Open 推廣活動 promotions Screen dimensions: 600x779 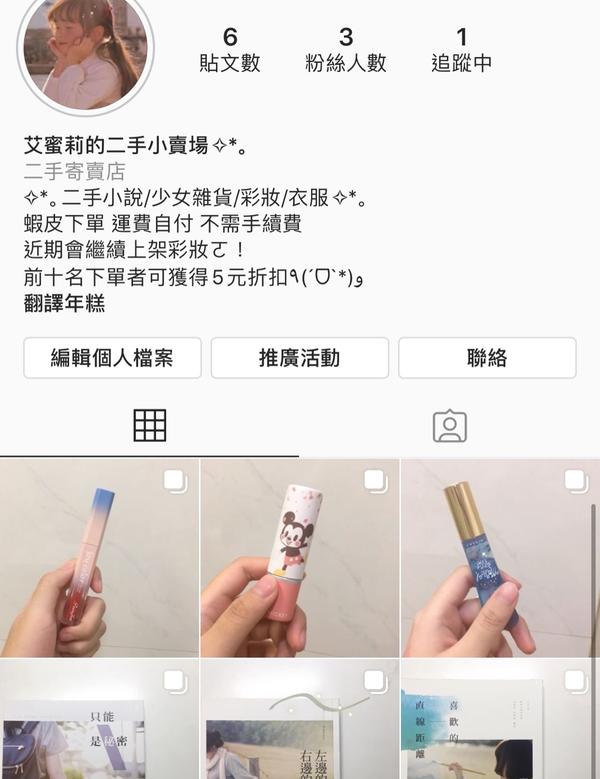pos(300,358)
